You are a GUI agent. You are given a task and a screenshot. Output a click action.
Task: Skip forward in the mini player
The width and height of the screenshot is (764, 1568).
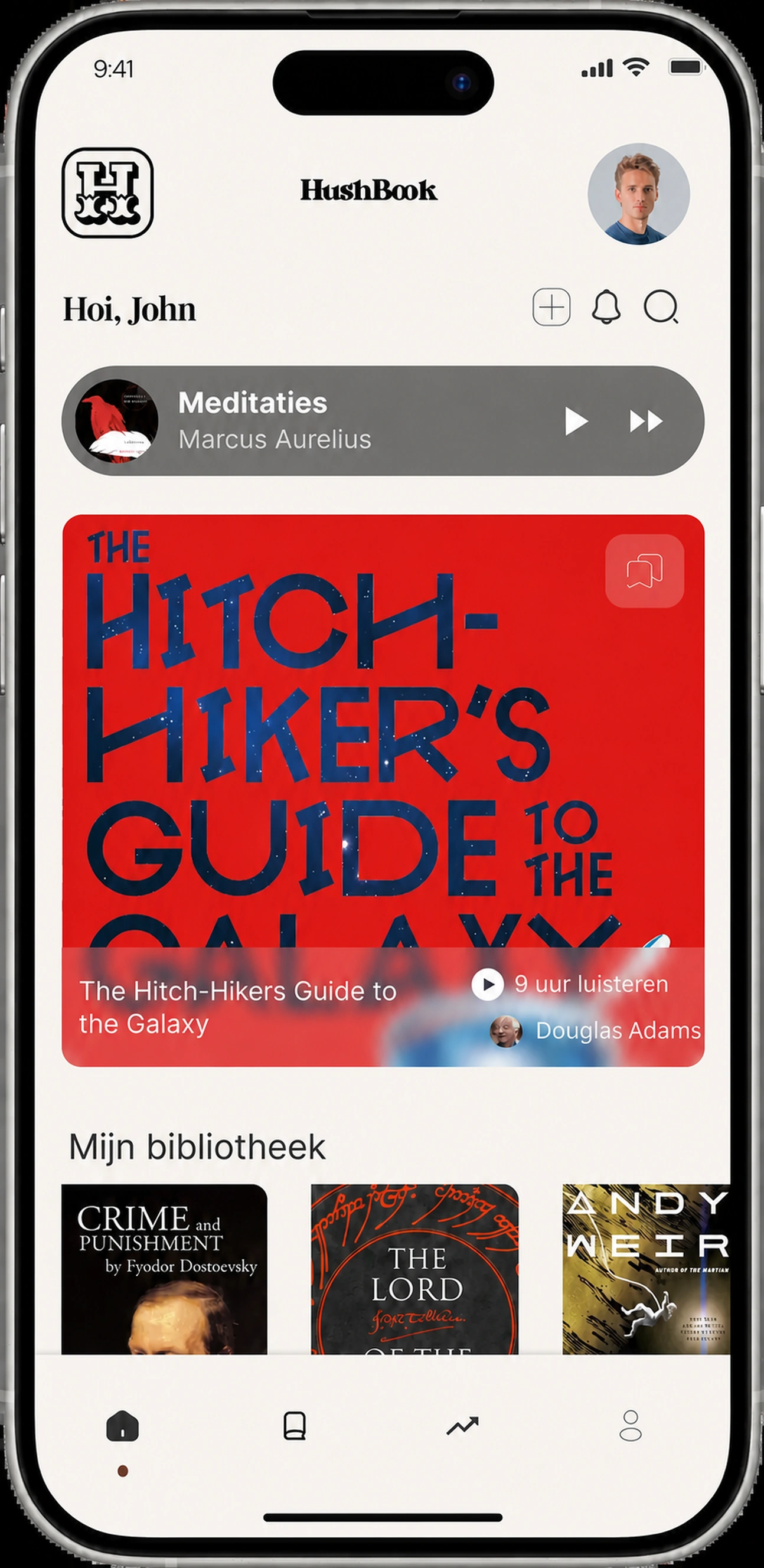tap(646, 421)
